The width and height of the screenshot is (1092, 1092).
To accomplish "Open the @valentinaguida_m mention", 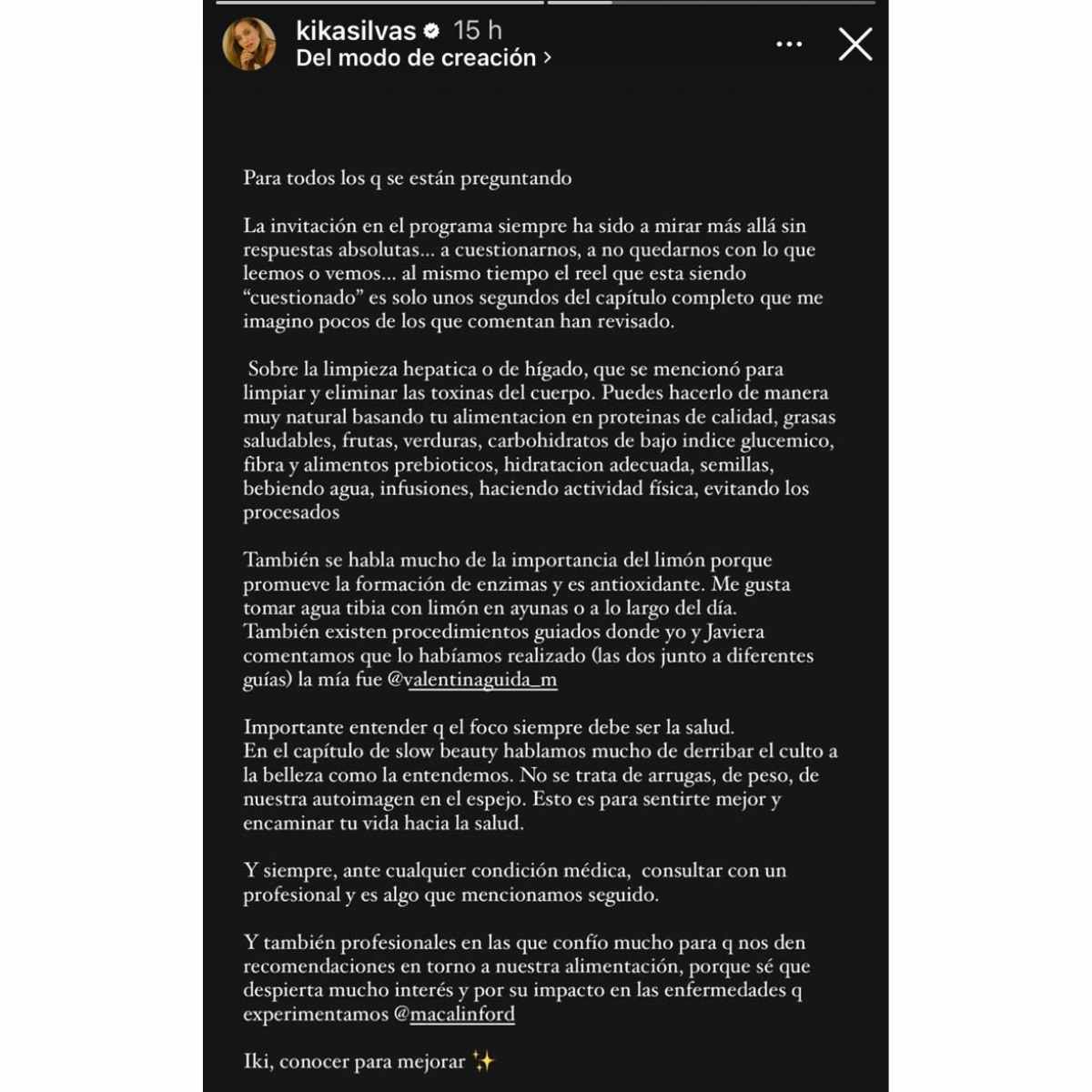I will click(472, 680).
